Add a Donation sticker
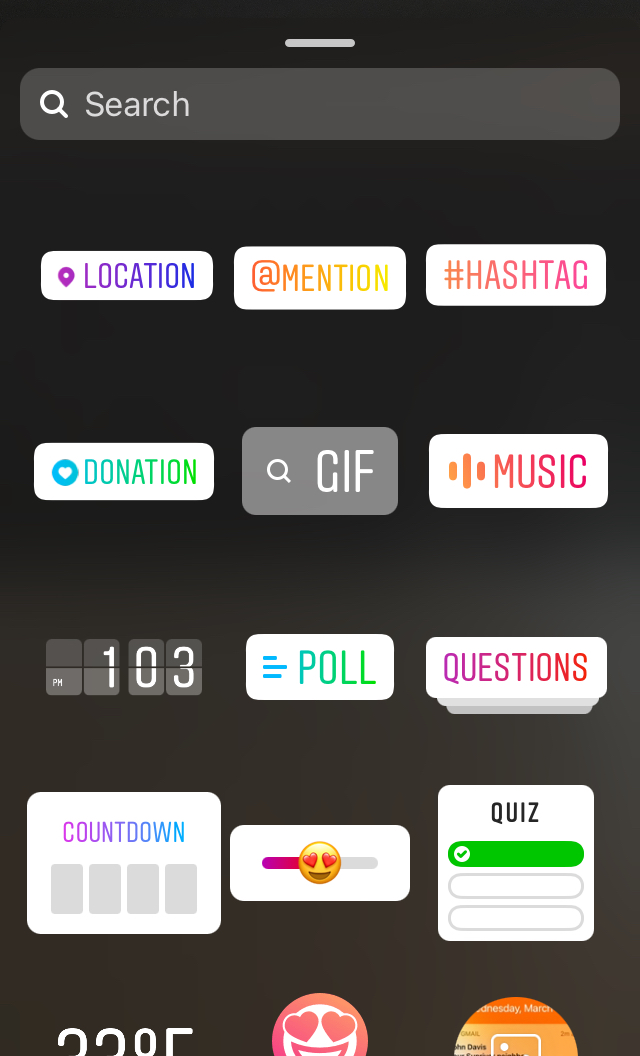Viewport: 640px width, 1056px height. 124,471
